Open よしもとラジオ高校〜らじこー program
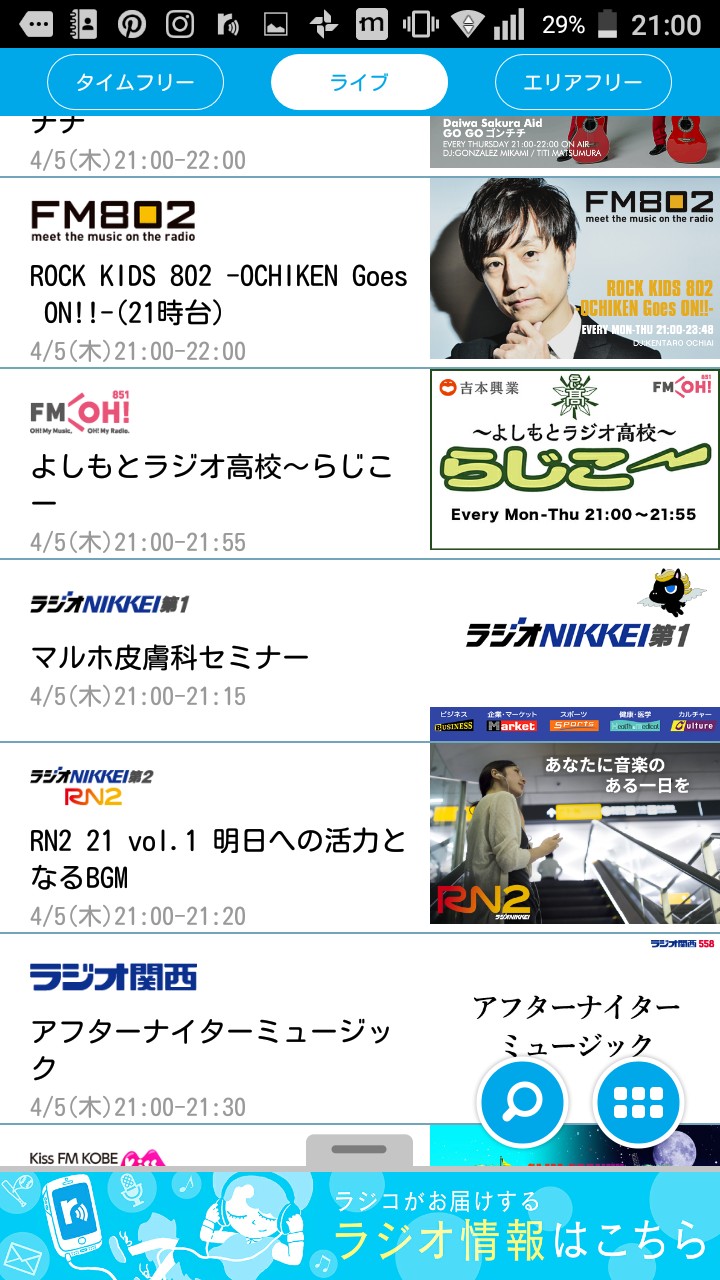 (x=212, y=482)
